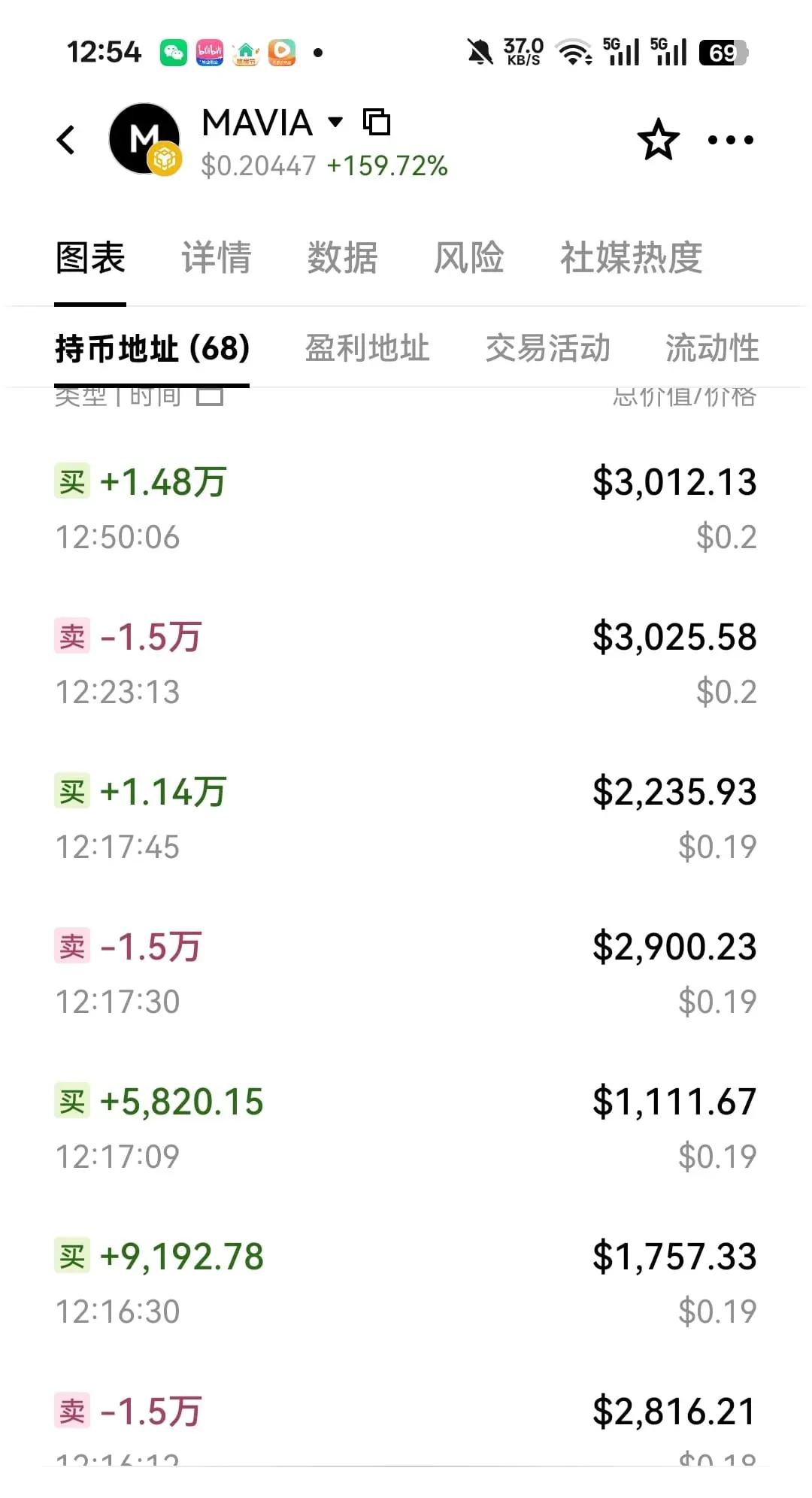Viewport: 812px width, 1498px height.
Task: Switch to the 详情 tab
Action: tap(217, 258)
